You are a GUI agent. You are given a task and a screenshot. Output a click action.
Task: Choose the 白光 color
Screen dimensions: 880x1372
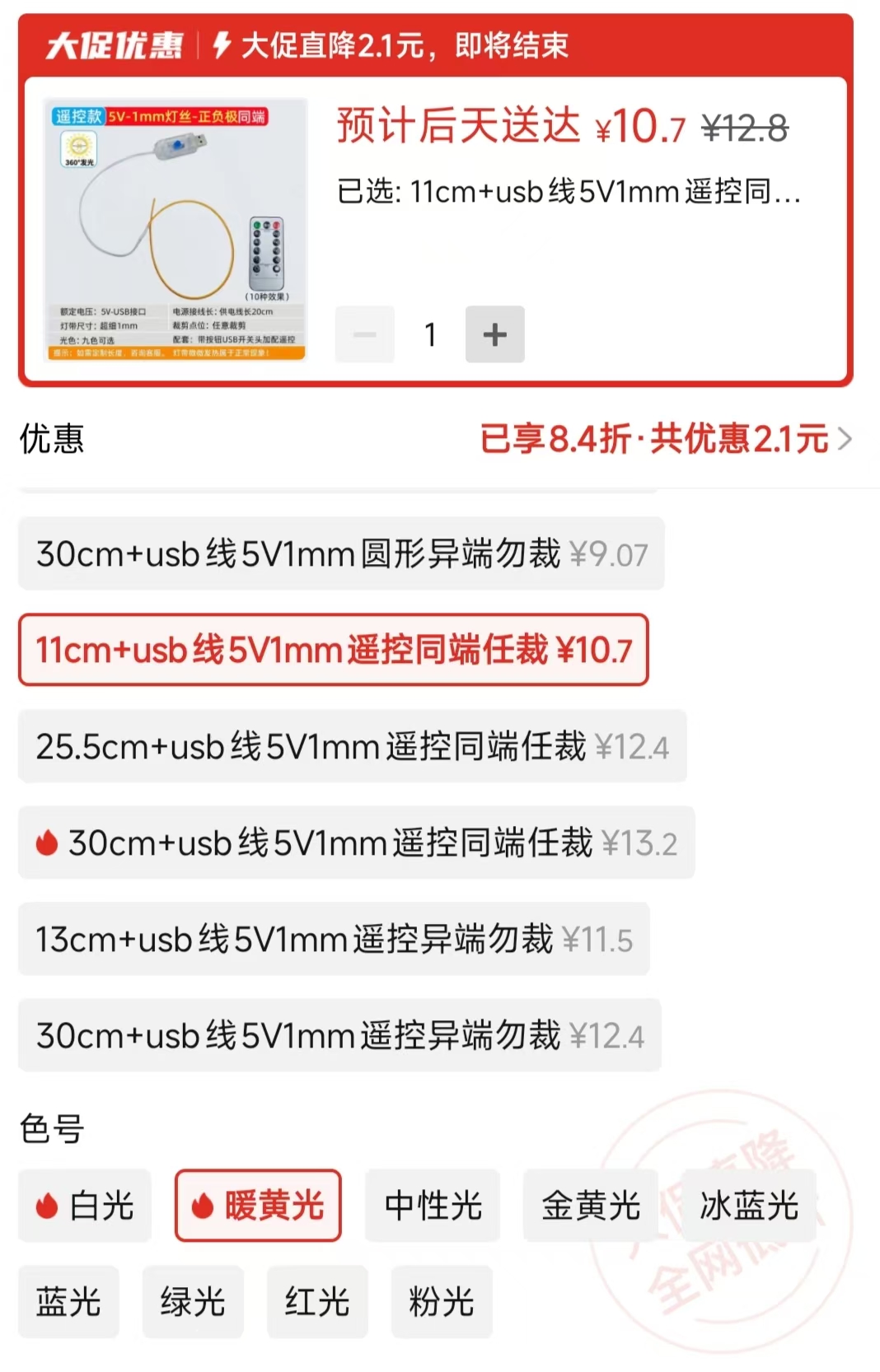coord(85,1206)
